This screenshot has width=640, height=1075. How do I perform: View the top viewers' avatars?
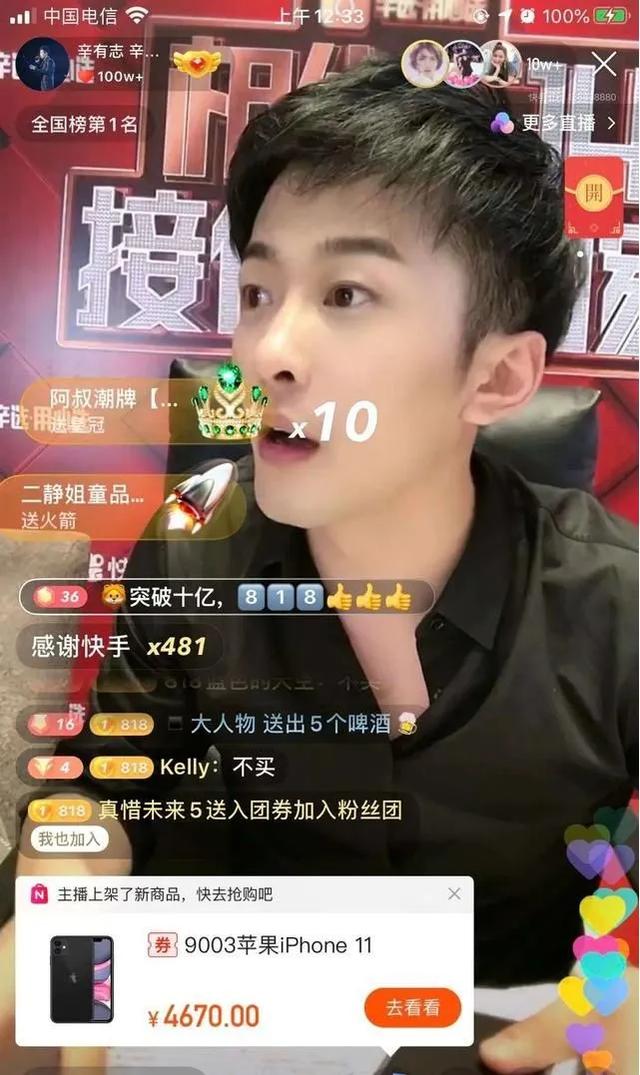coord(462,63)
